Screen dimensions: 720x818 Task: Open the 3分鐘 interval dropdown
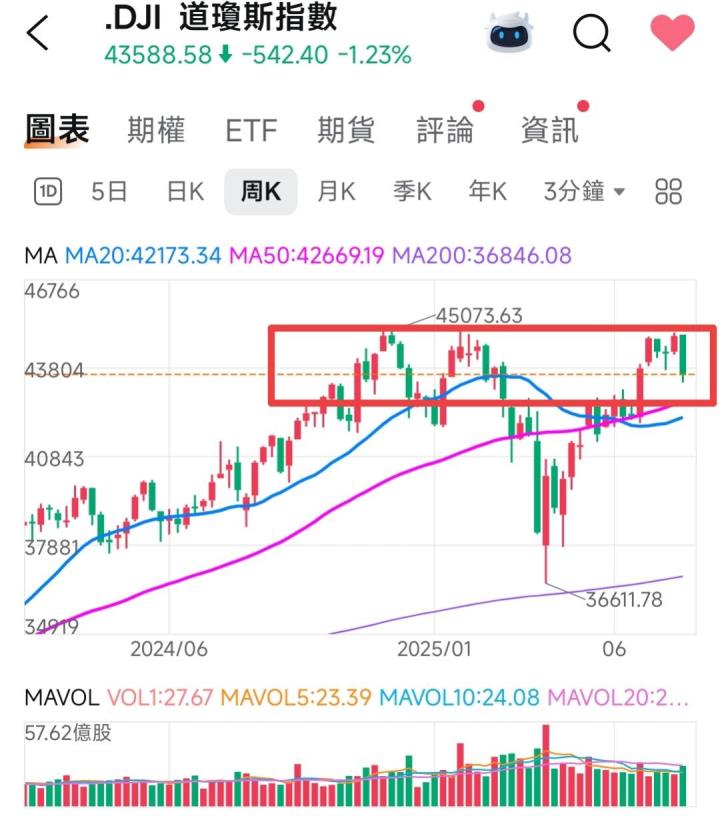click(x=584, y=191)
